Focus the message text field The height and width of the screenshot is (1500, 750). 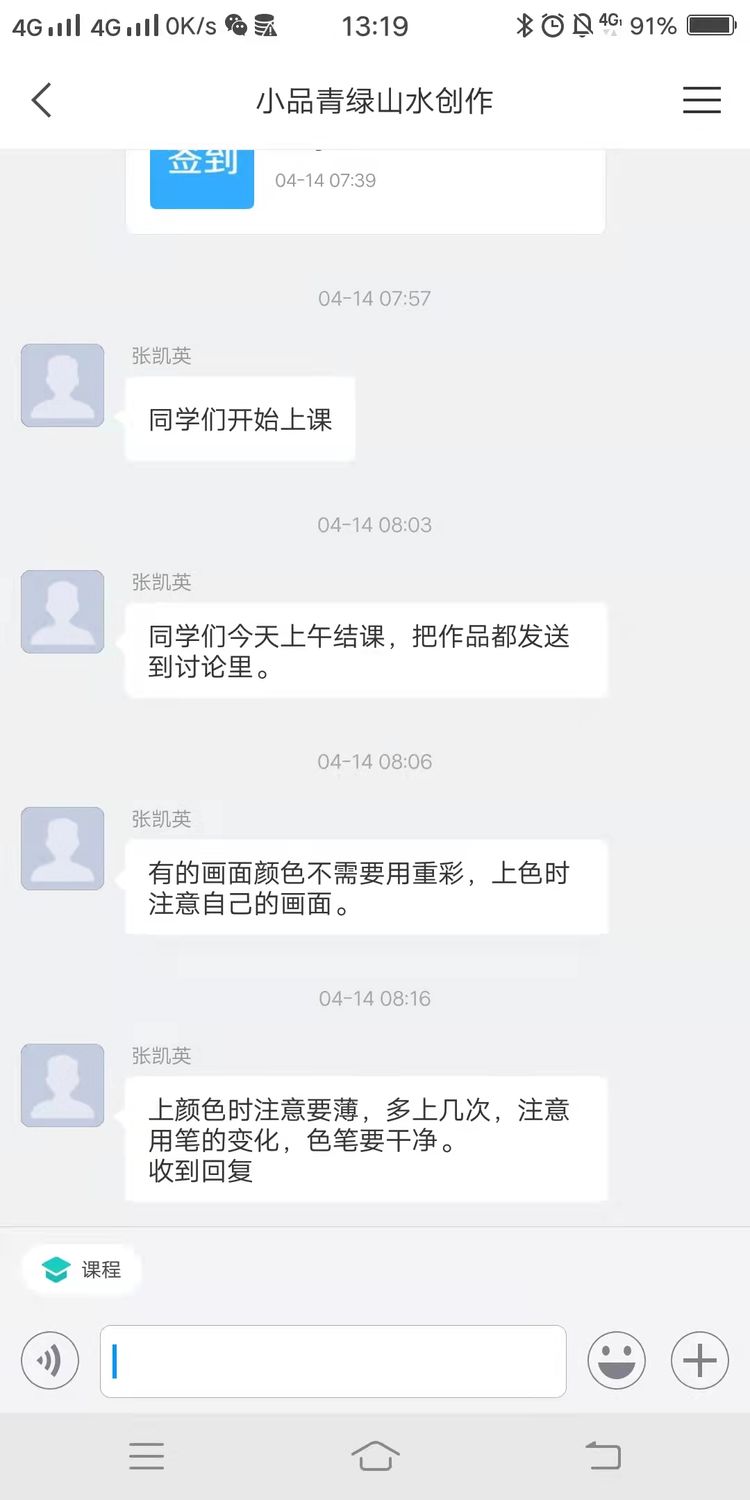coord(333,1360)
